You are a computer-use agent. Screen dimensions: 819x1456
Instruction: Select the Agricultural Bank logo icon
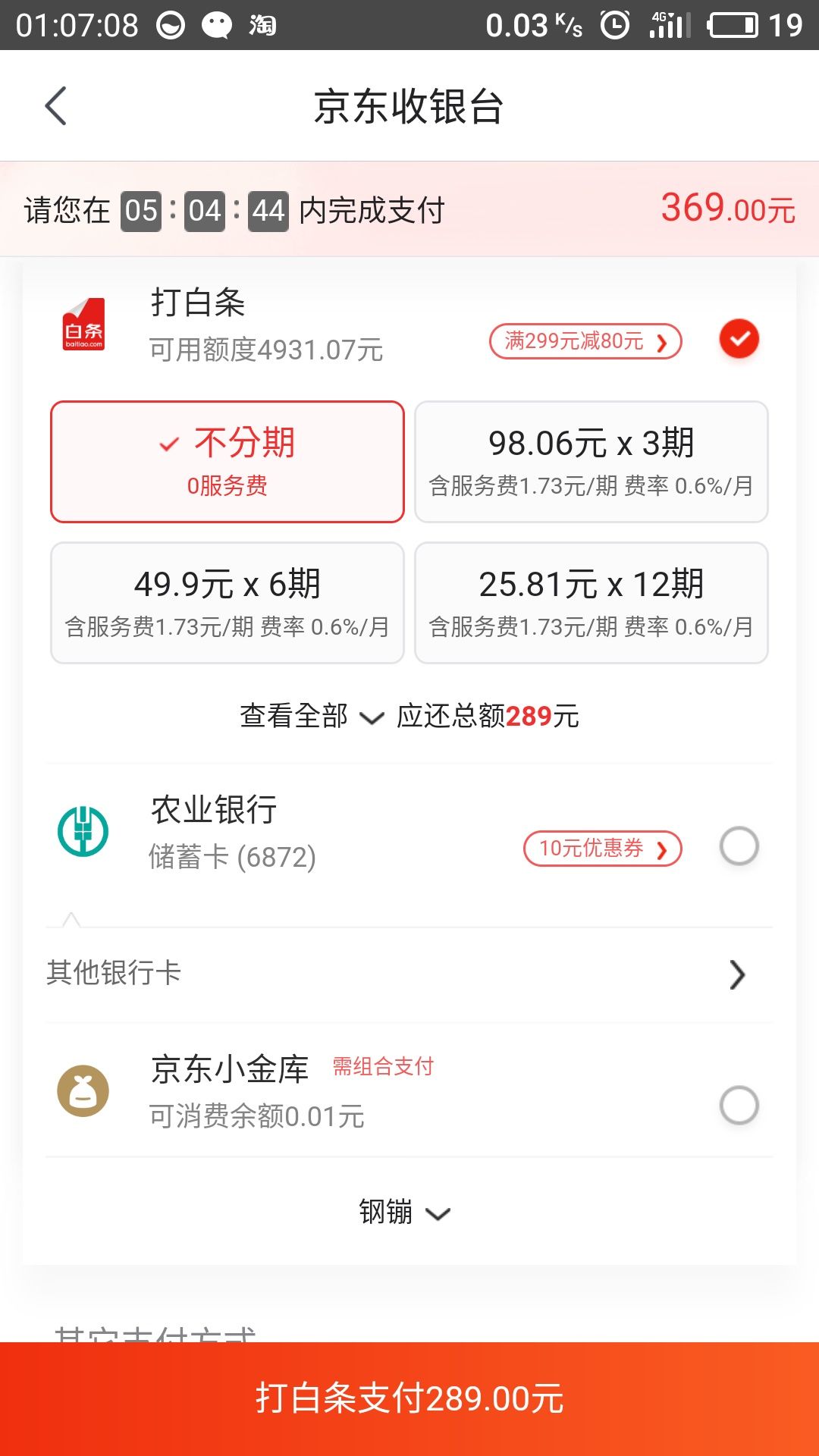85,830
